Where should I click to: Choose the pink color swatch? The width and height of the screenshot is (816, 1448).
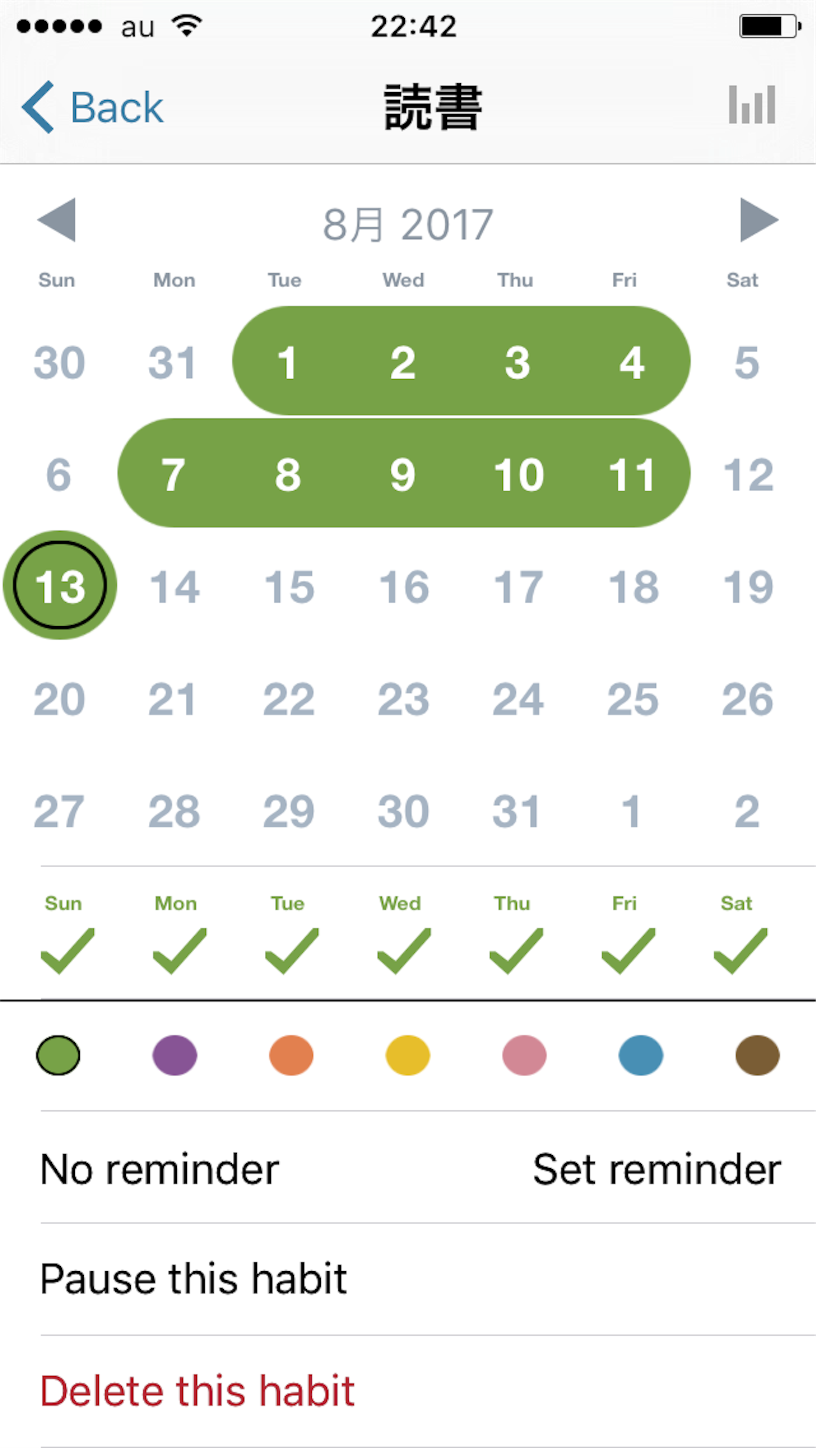(x=524, y=1055)
